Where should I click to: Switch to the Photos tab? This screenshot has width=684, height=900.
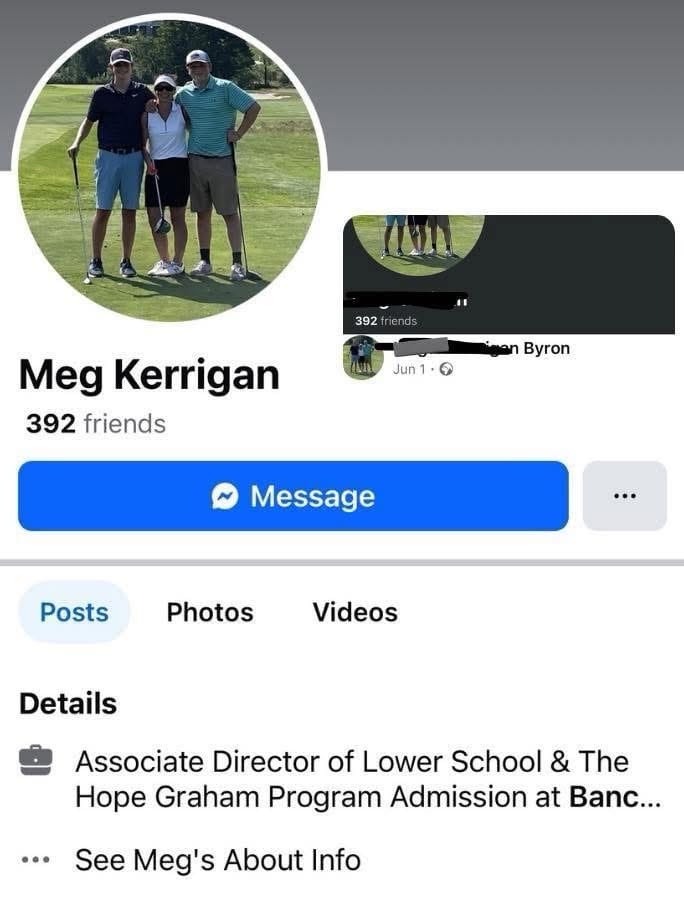[210, 612]
